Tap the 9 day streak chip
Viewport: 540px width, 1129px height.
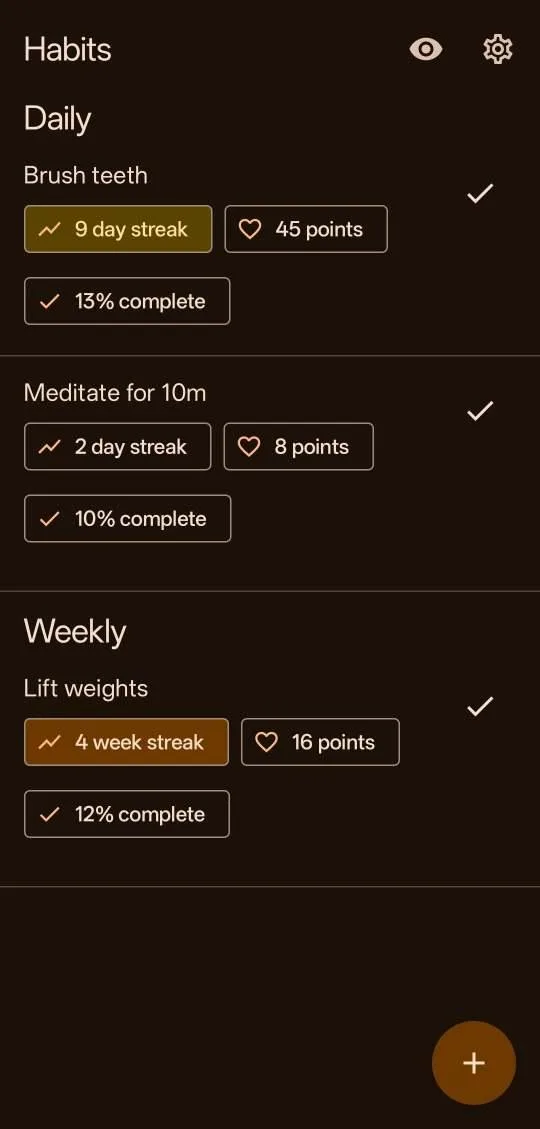118,229
